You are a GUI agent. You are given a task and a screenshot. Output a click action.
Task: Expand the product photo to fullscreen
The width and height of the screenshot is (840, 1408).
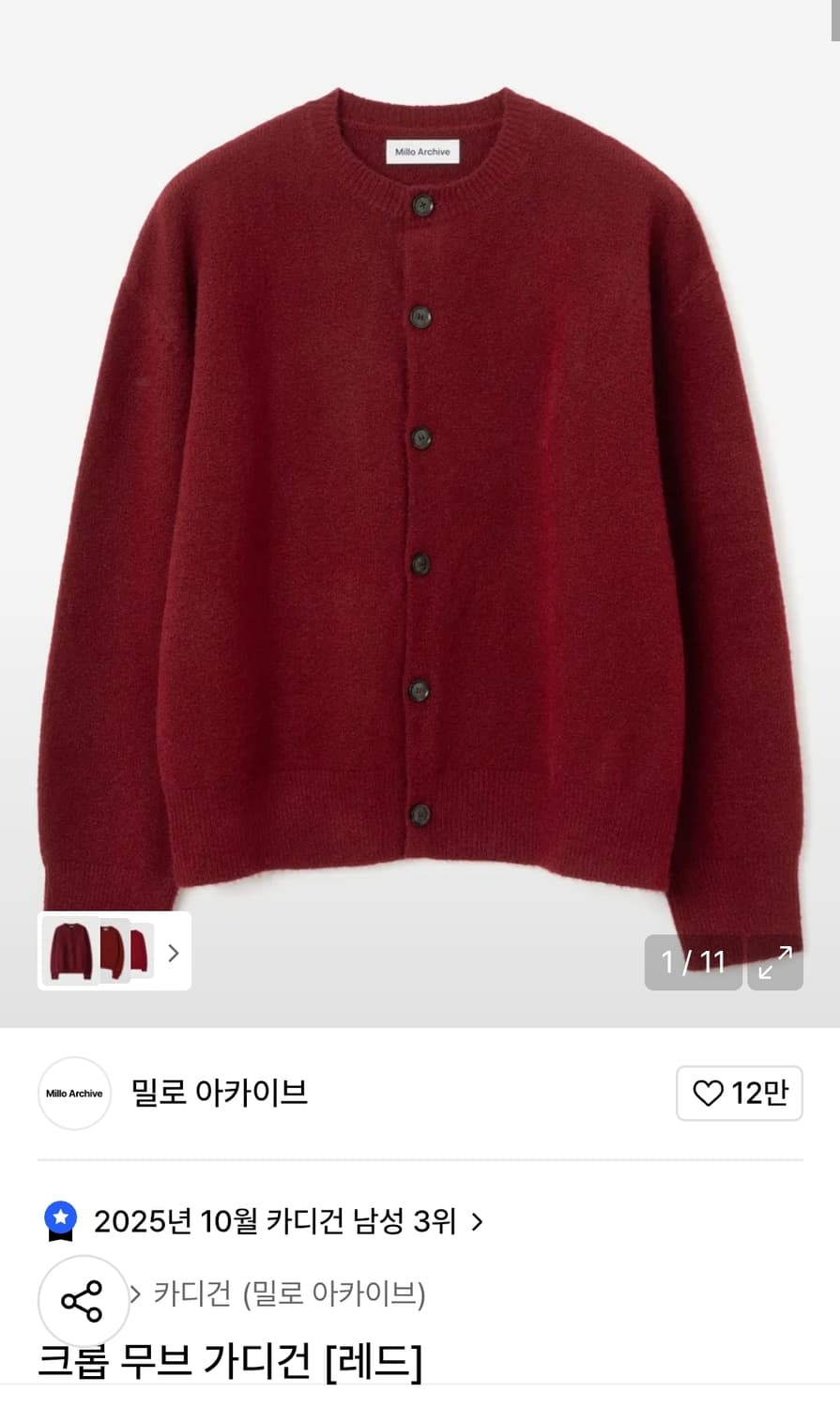(x=775, y=963)
